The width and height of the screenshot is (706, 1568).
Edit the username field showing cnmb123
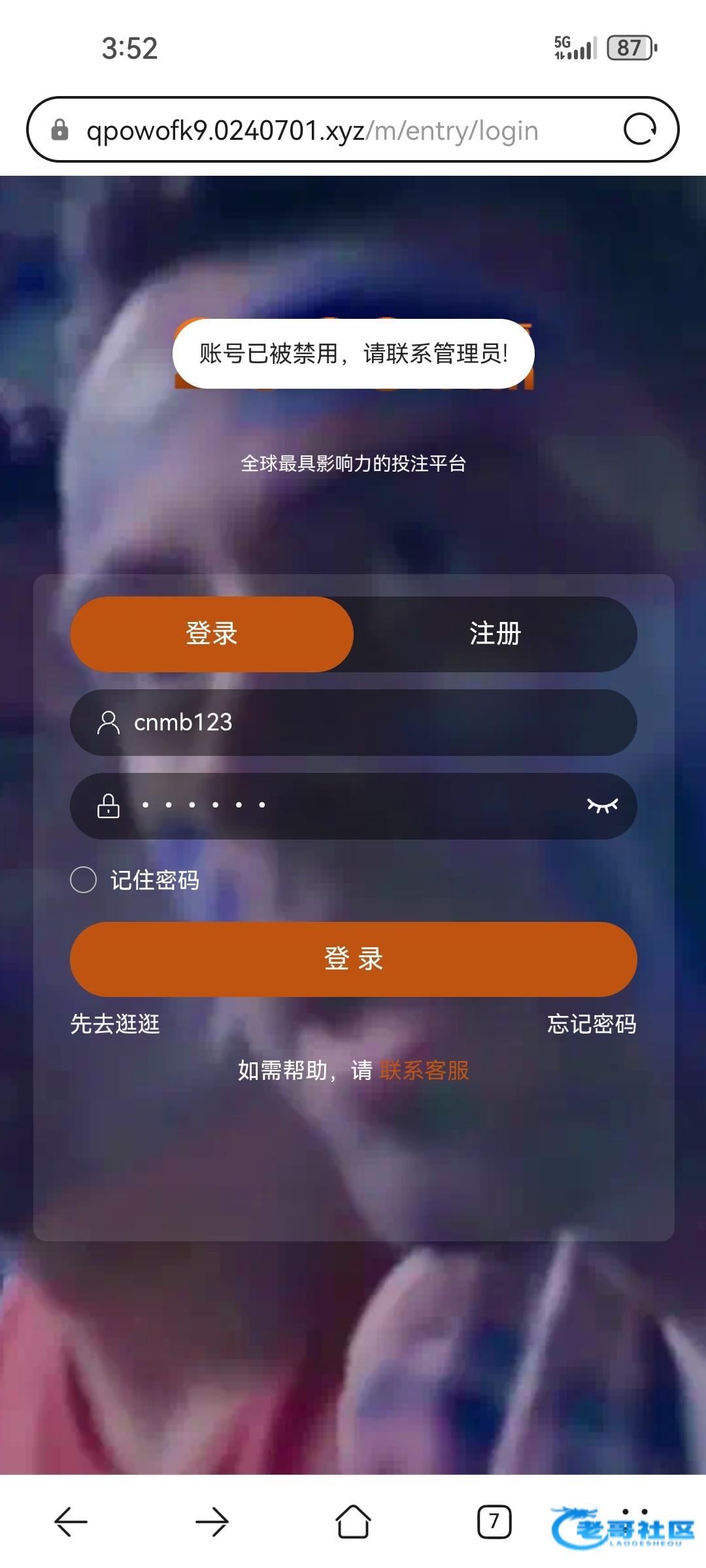pyautogui.click(x=366, y=723)
